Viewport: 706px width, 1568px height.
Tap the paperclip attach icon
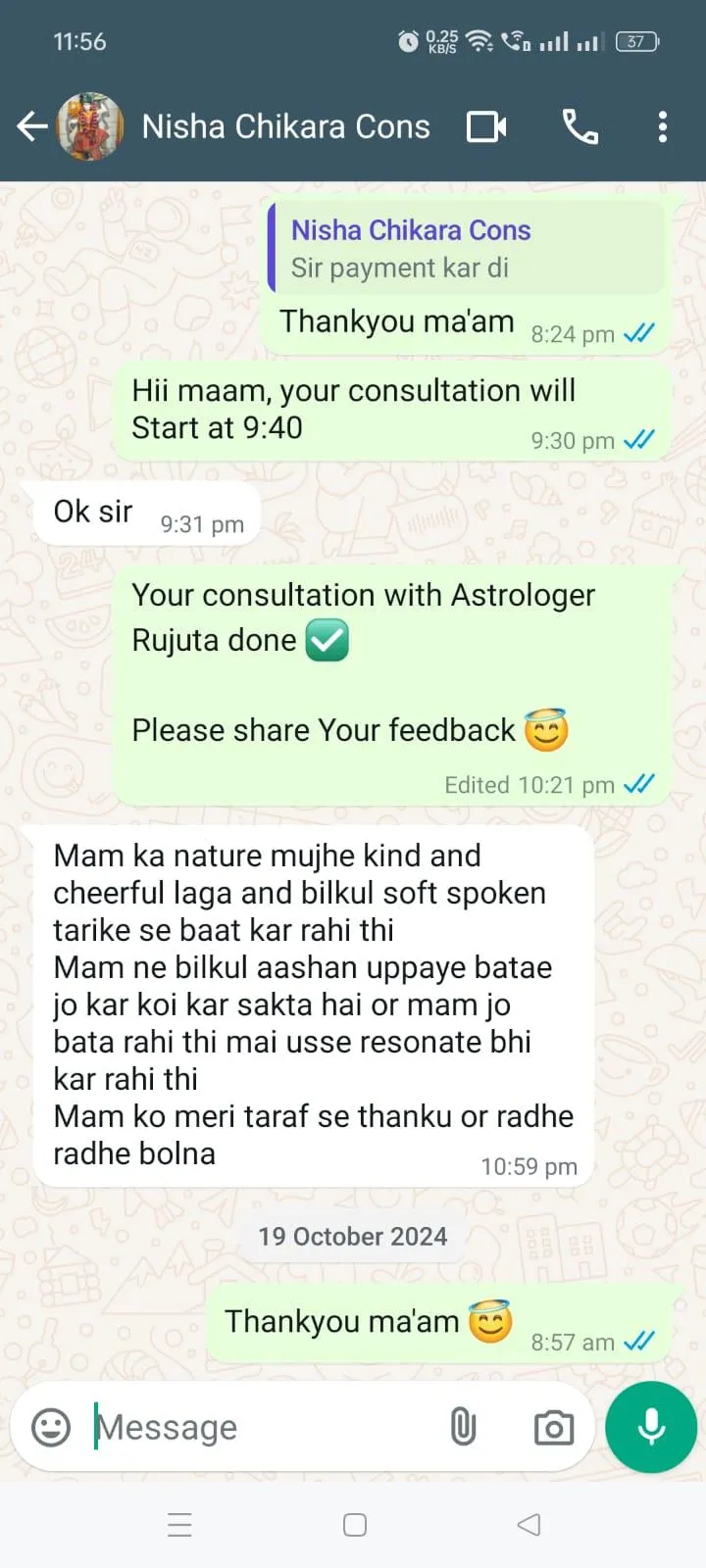(463, 1427)
